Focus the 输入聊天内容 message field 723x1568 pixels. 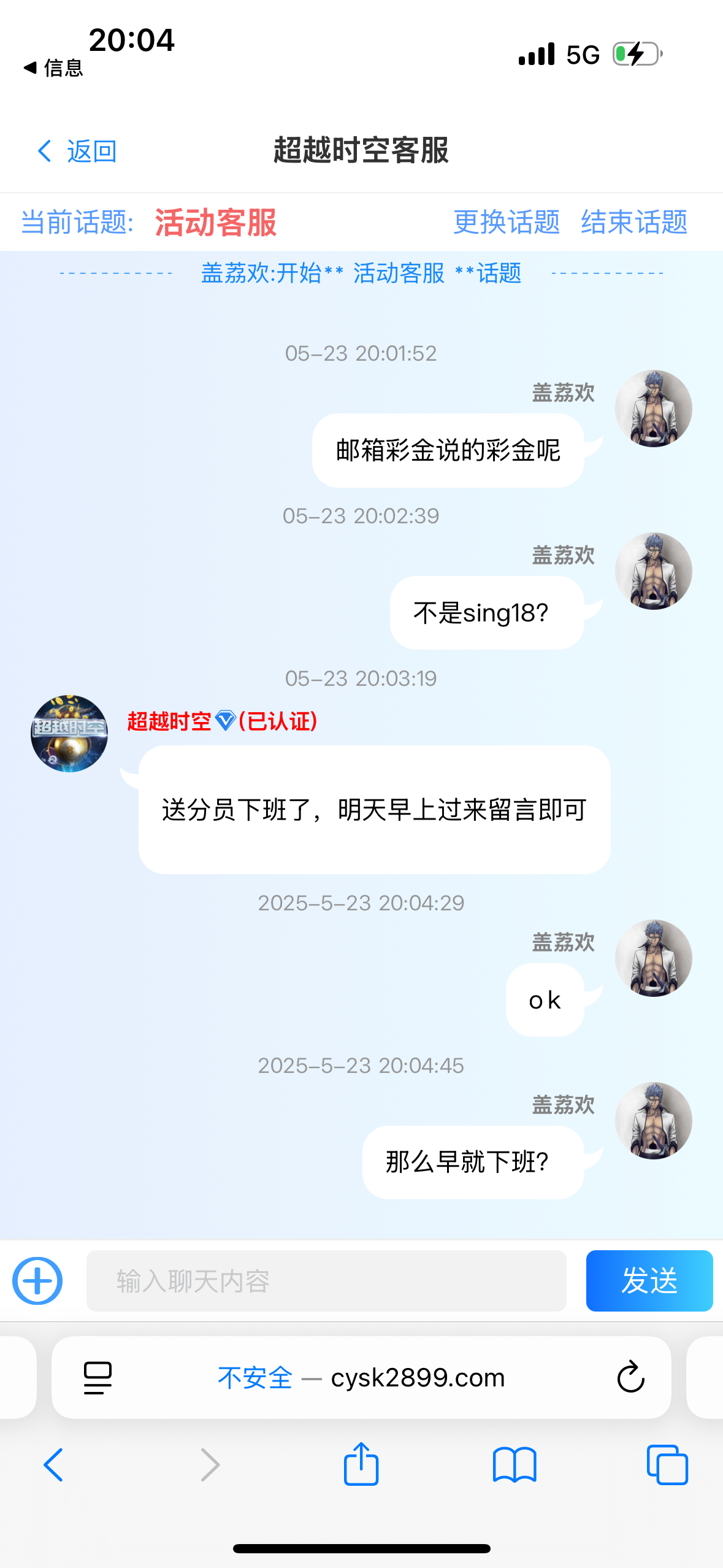pyautogui.click(x=326, y=1281)
